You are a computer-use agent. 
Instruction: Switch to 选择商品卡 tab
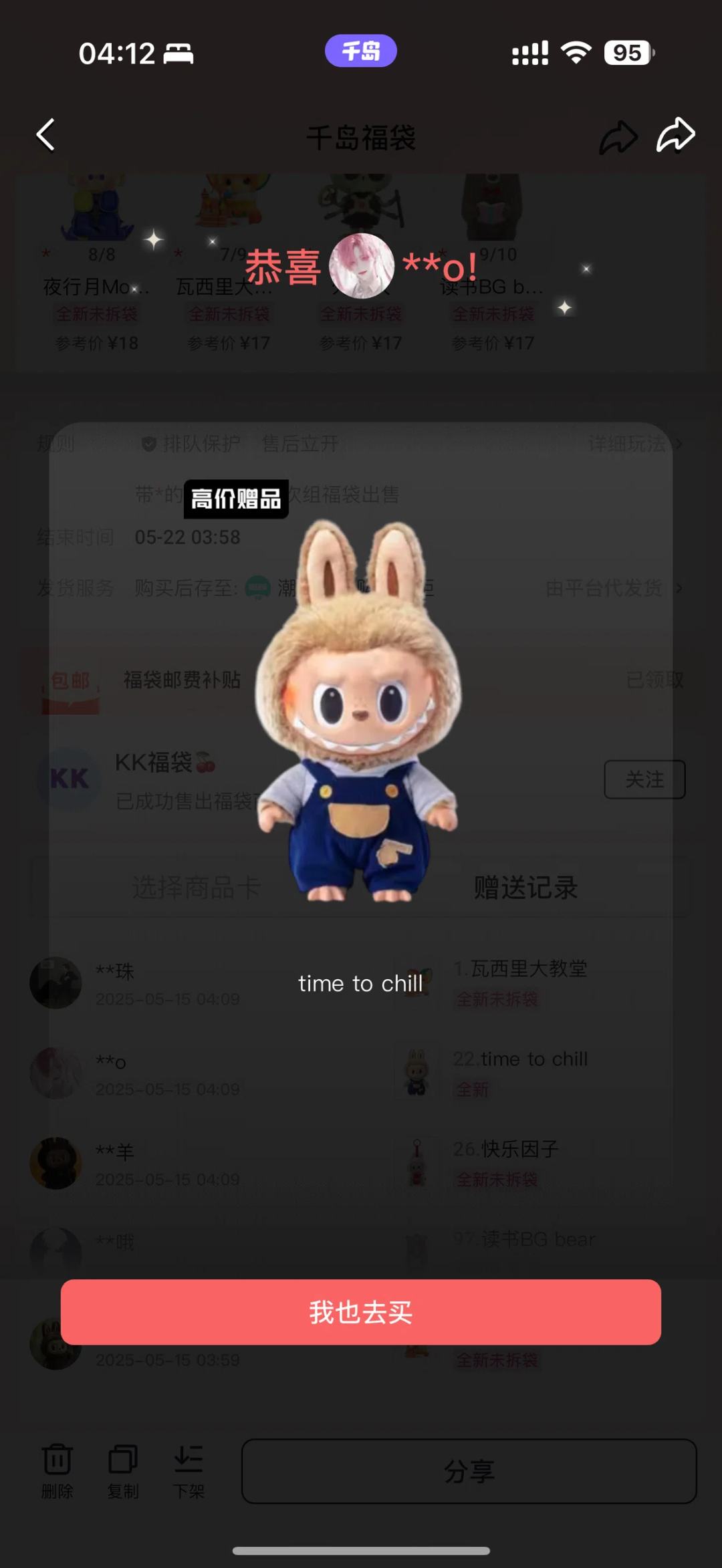(x=196, y=888)
